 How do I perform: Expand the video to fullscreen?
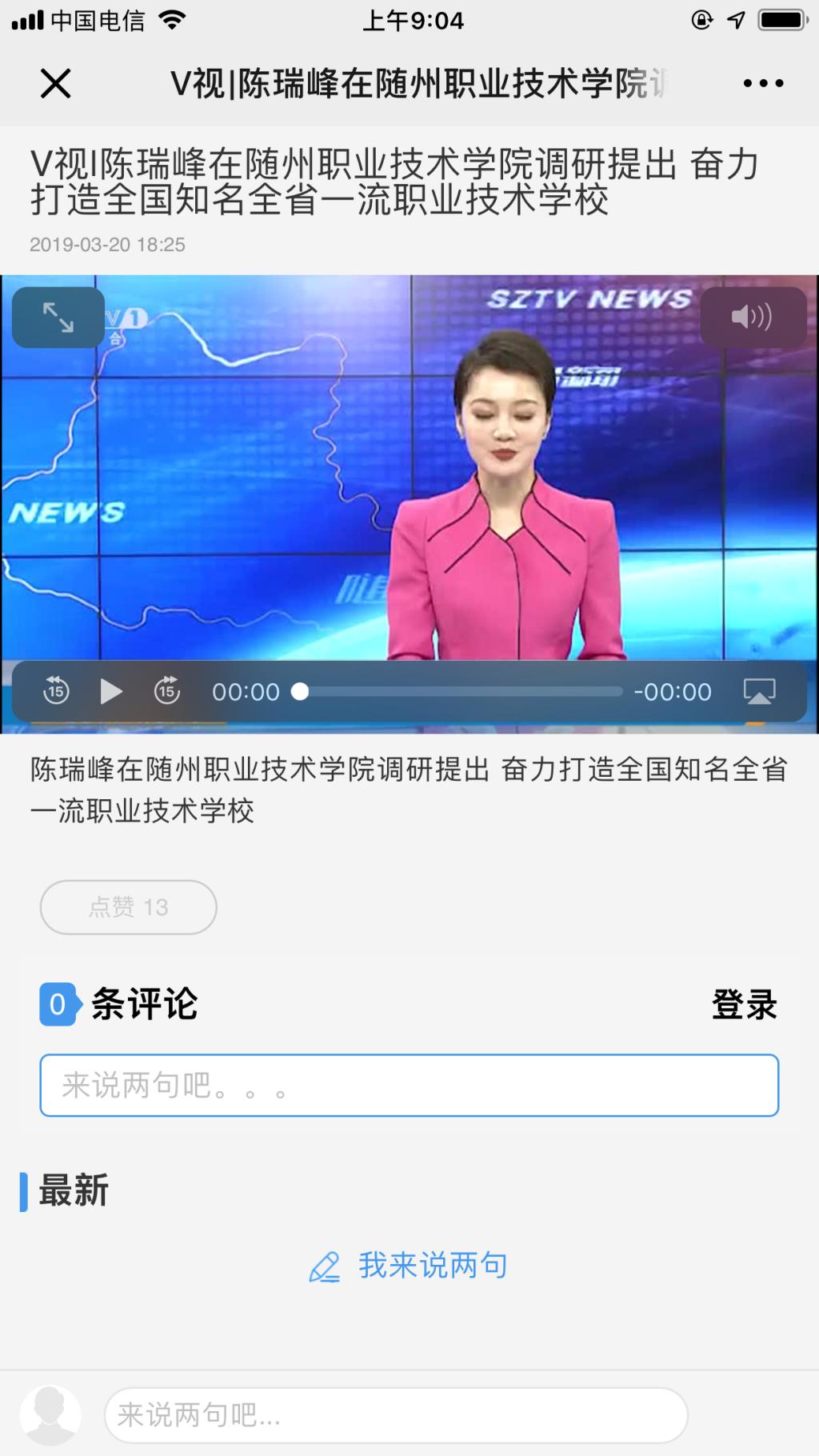point(58,318)
